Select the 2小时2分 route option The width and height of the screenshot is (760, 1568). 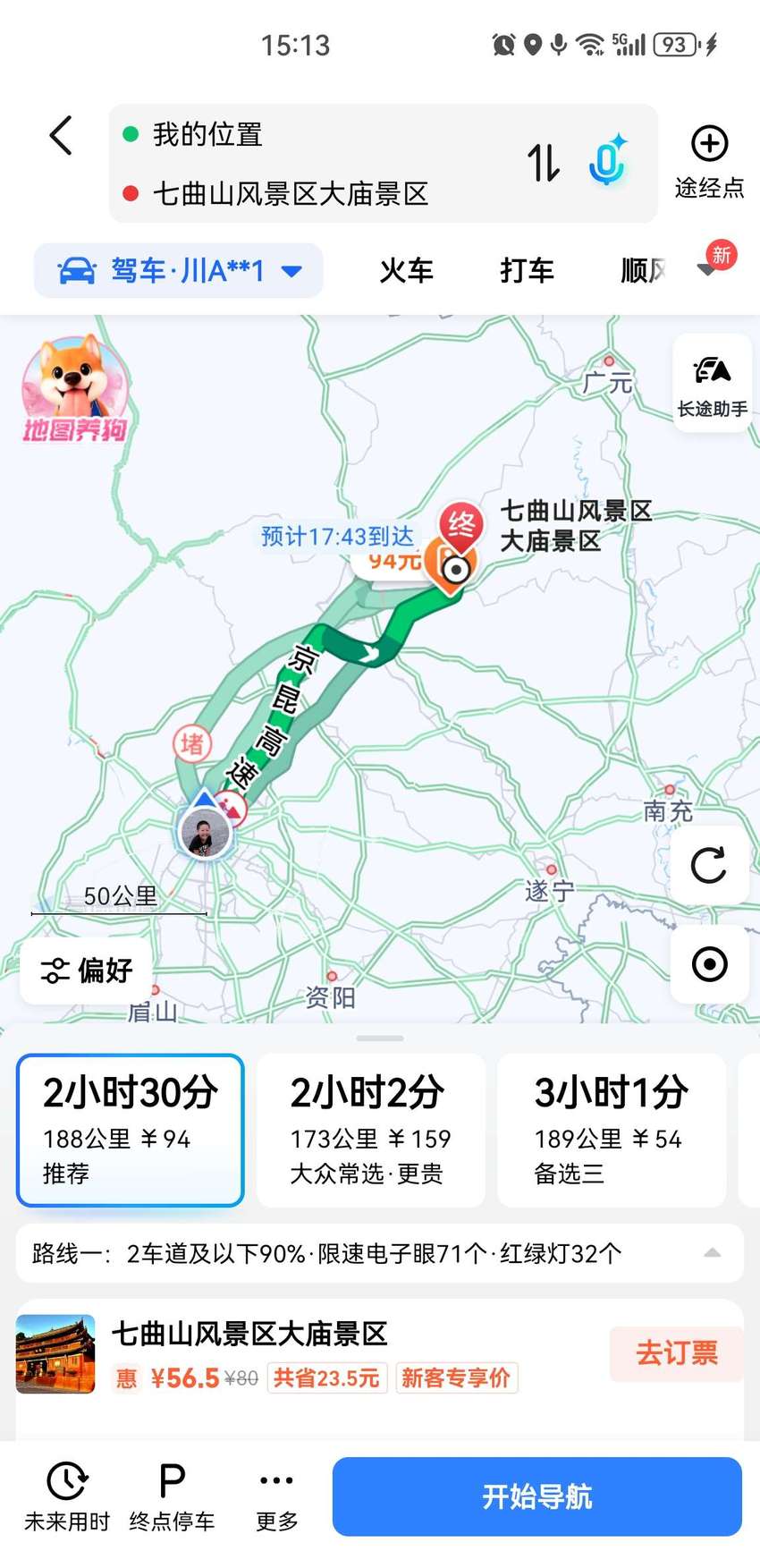(370, 1130)
